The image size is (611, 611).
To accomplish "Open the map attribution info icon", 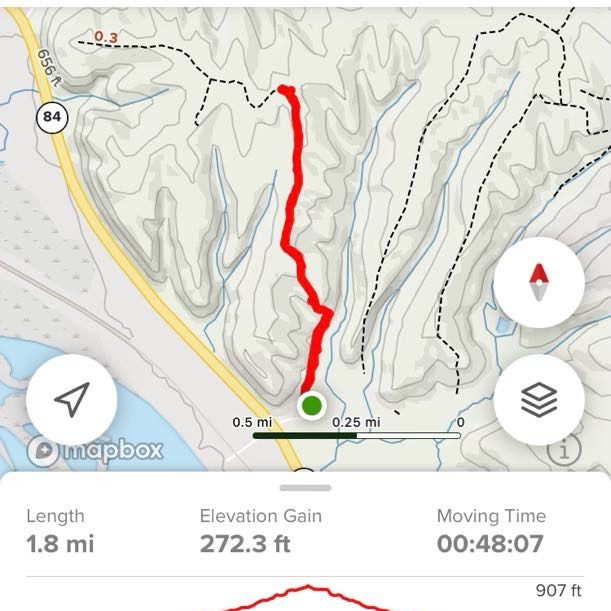I will (564, 450).
